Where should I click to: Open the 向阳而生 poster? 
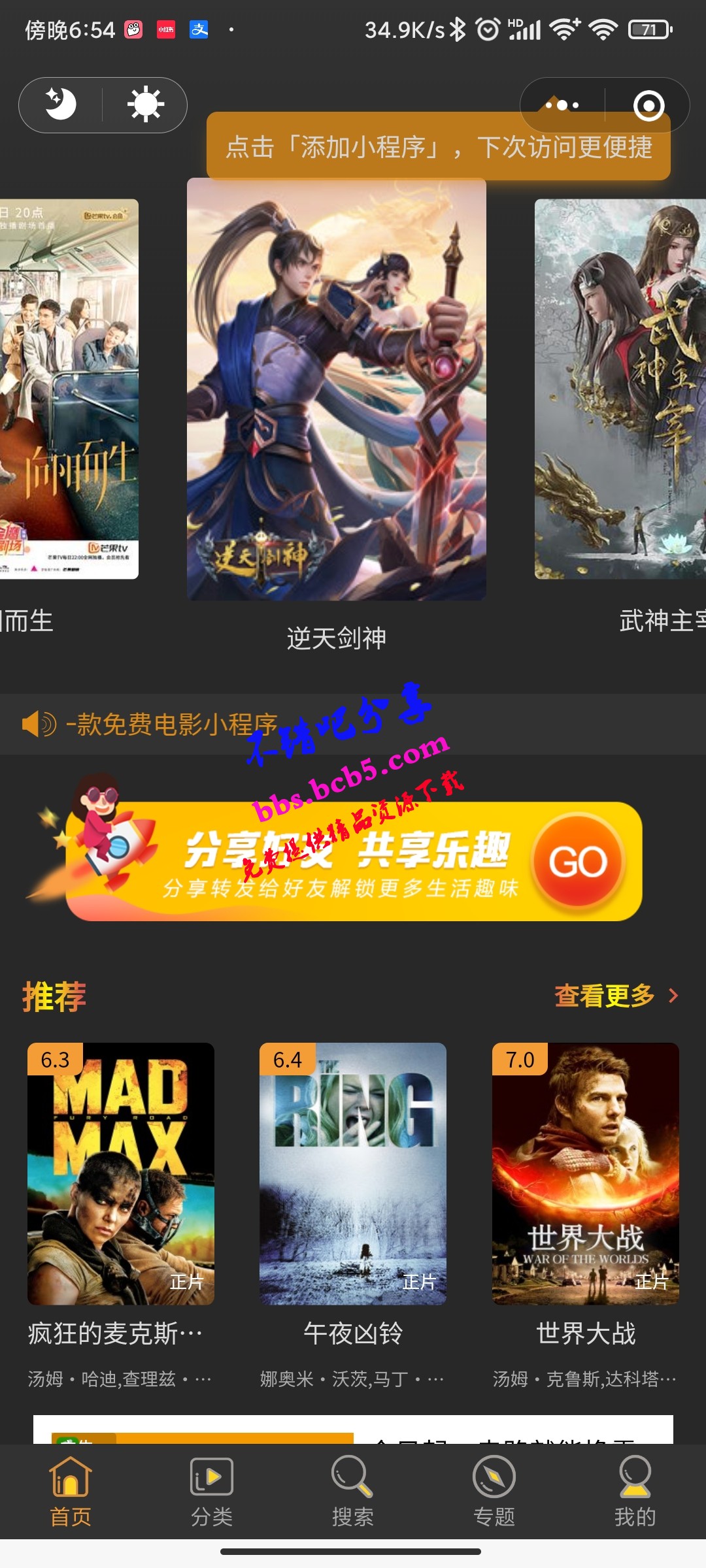pos(69,389)
